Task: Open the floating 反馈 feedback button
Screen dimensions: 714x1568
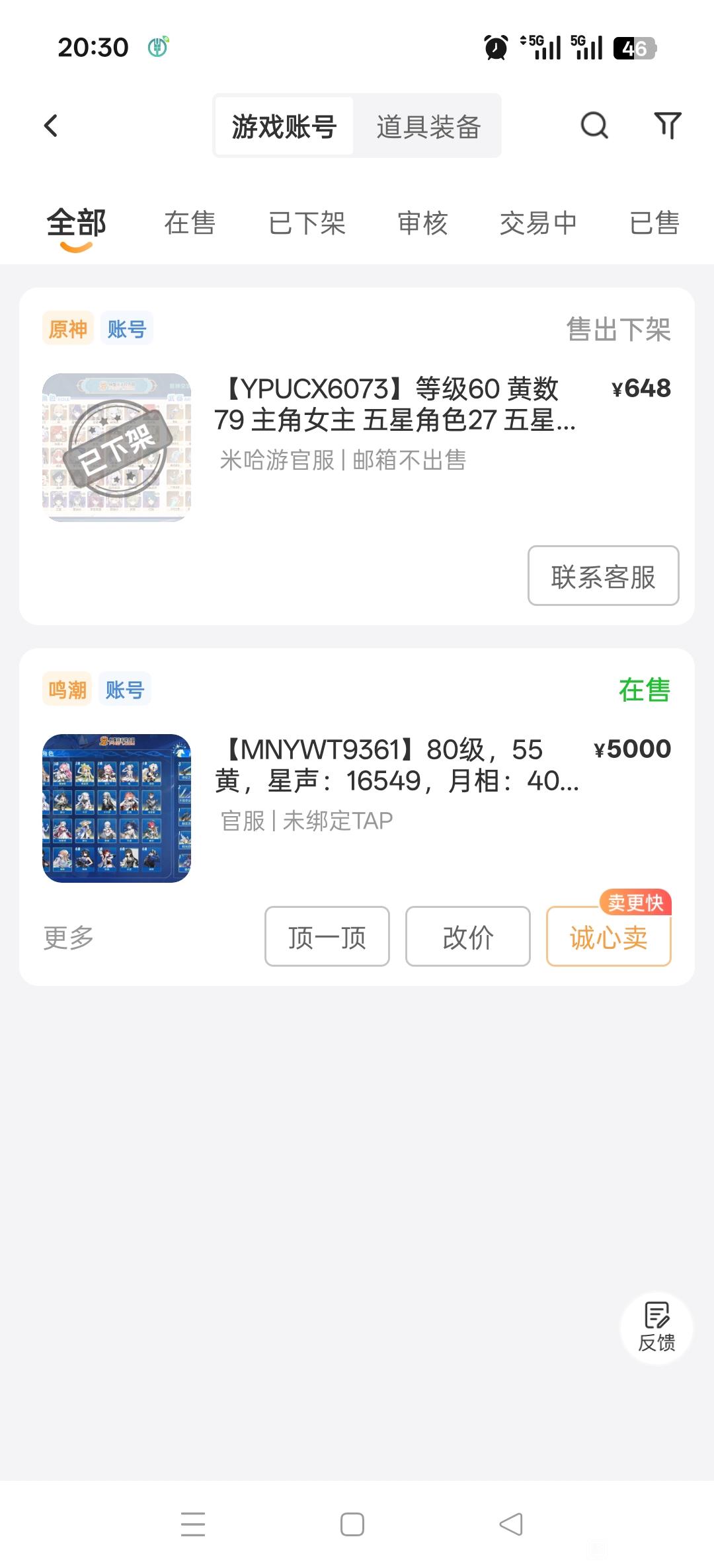Action: pyautogui.click(x=656, y=1327)
